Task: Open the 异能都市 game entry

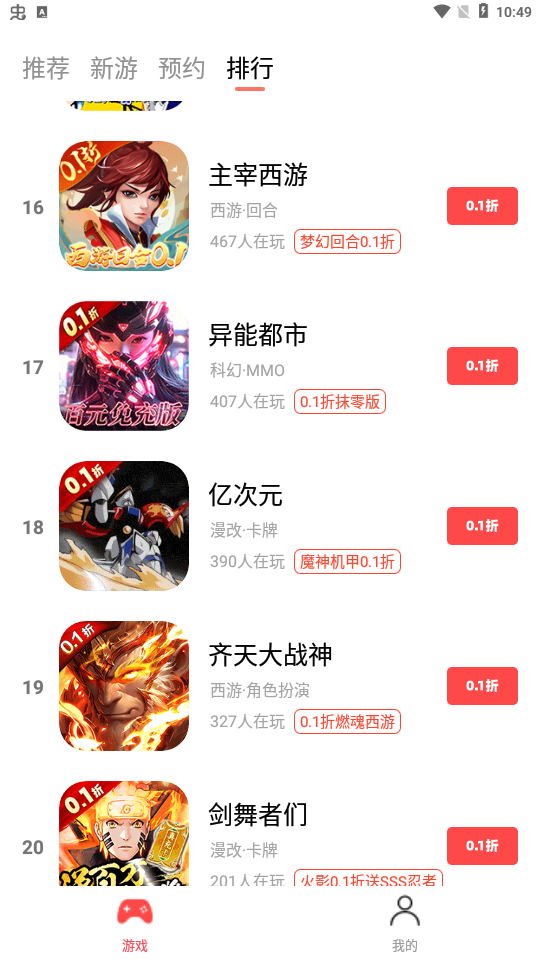Action: click(x=270, y=366)
